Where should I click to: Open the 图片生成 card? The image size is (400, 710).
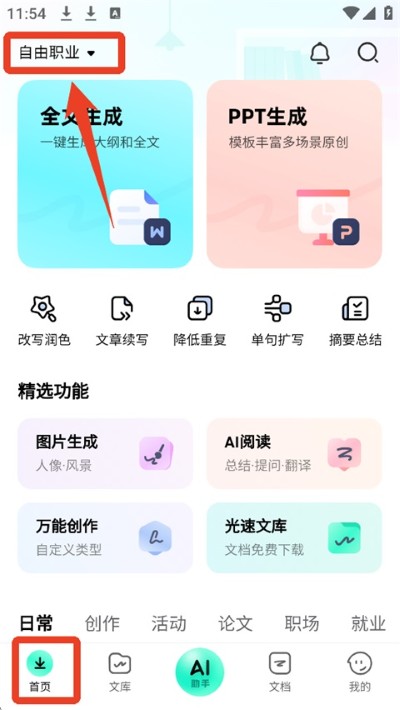[105, 454]
